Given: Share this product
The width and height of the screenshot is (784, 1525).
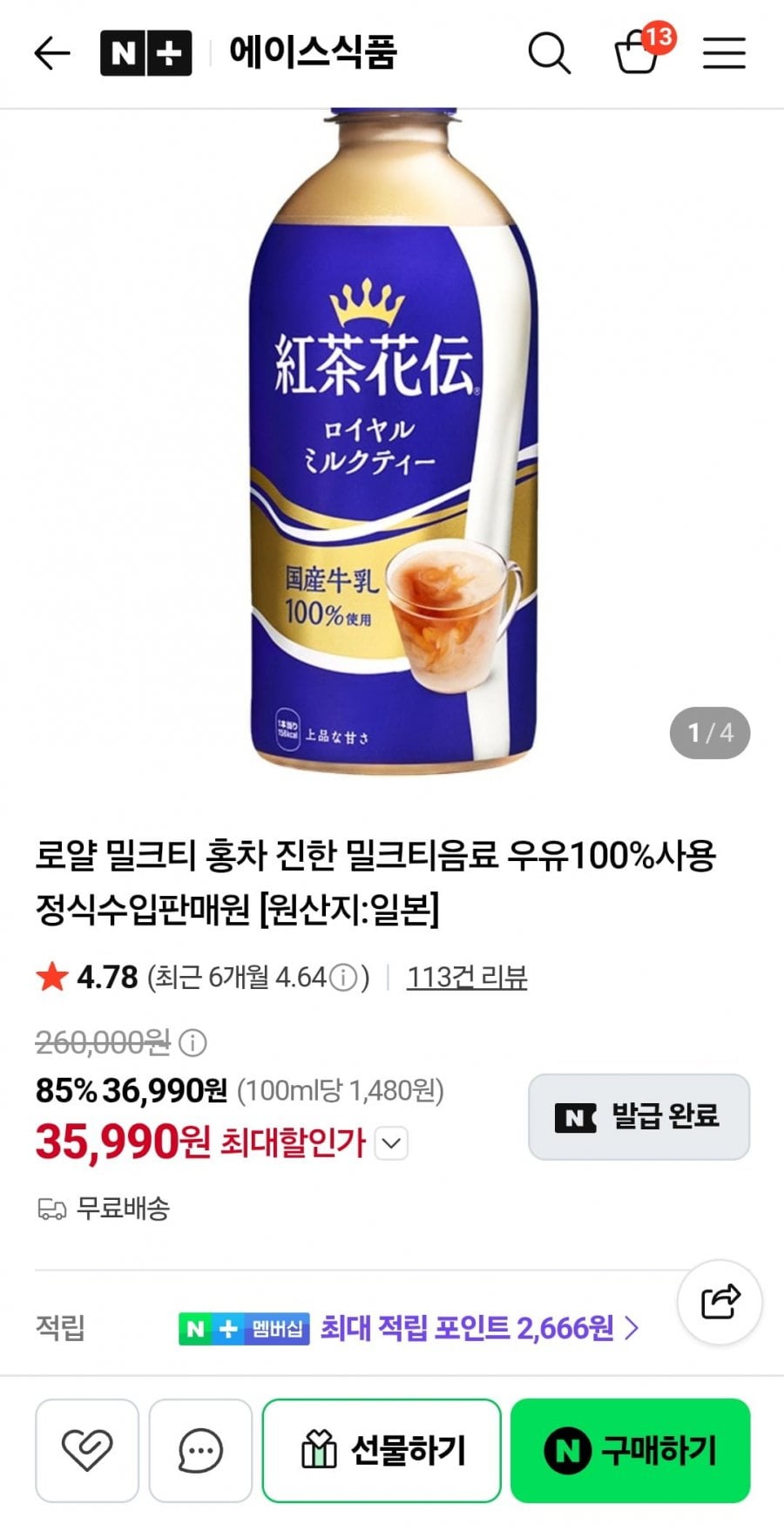Looking at the screenshot, I should click(720, 1302).
